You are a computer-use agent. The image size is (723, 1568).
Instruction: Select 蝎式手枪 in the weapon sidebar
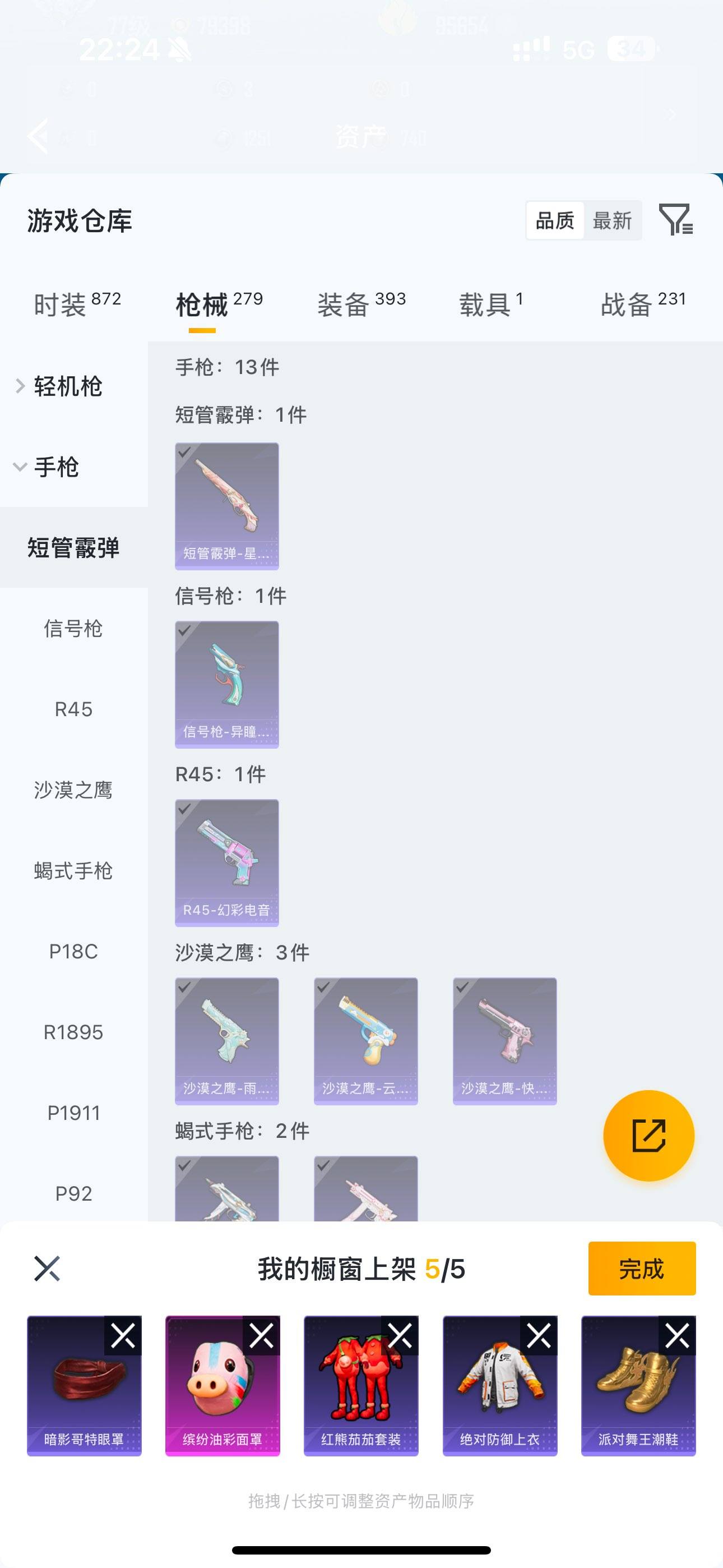(x=73, y=871)
